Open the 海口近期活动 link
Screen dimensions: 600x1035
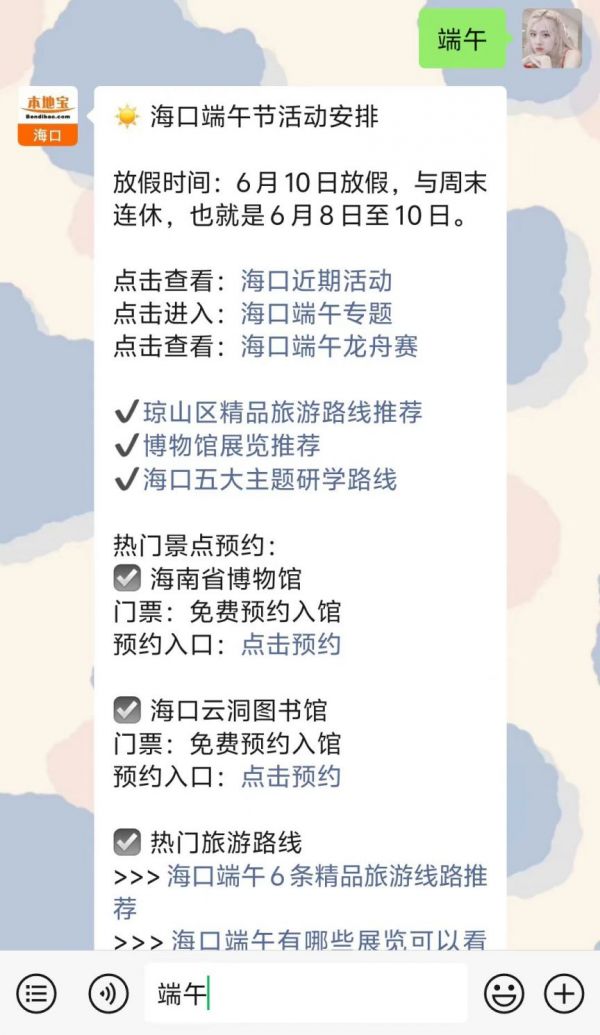click(x=316, y=281)
